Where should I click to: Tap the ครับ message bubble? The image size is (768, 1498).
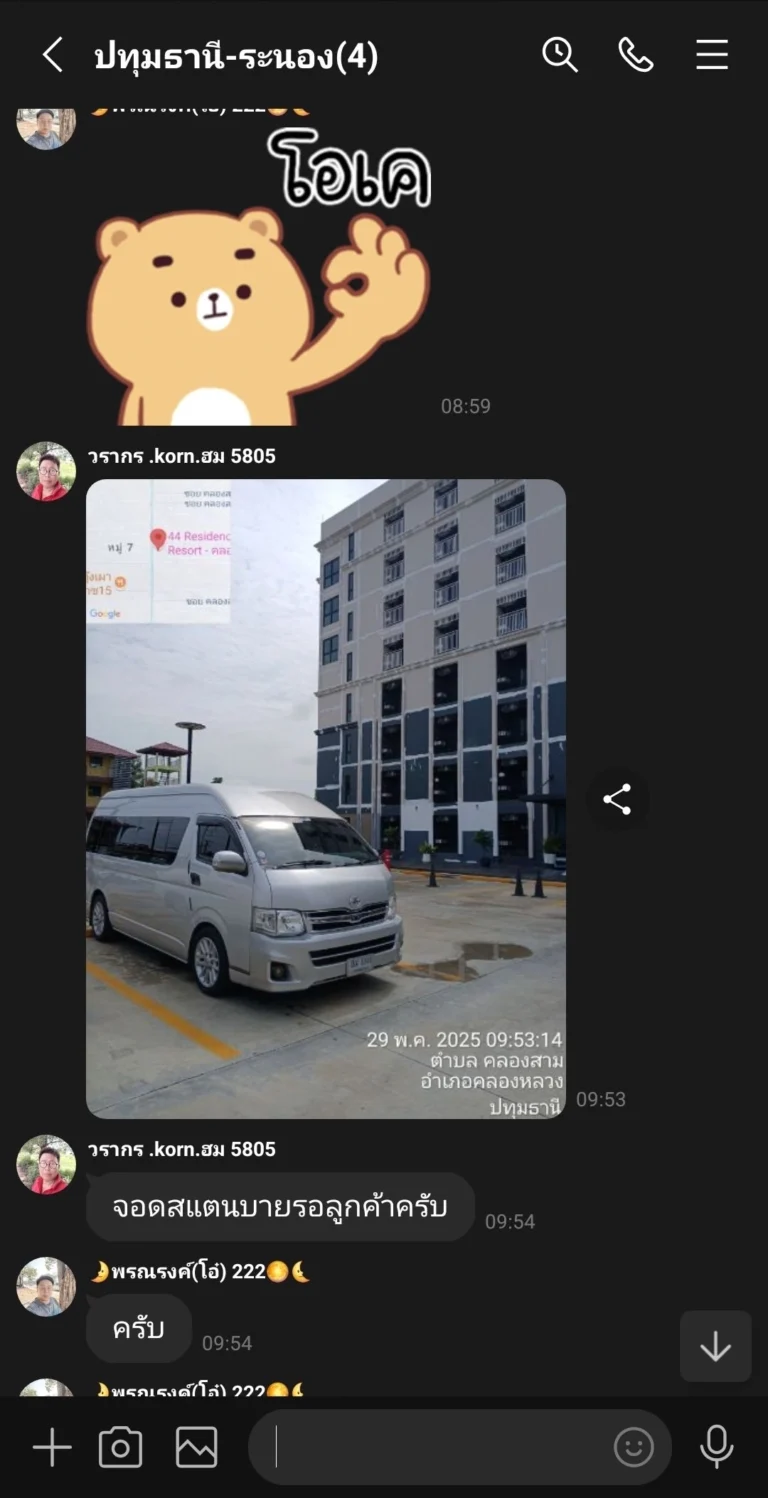(138, 1329)
